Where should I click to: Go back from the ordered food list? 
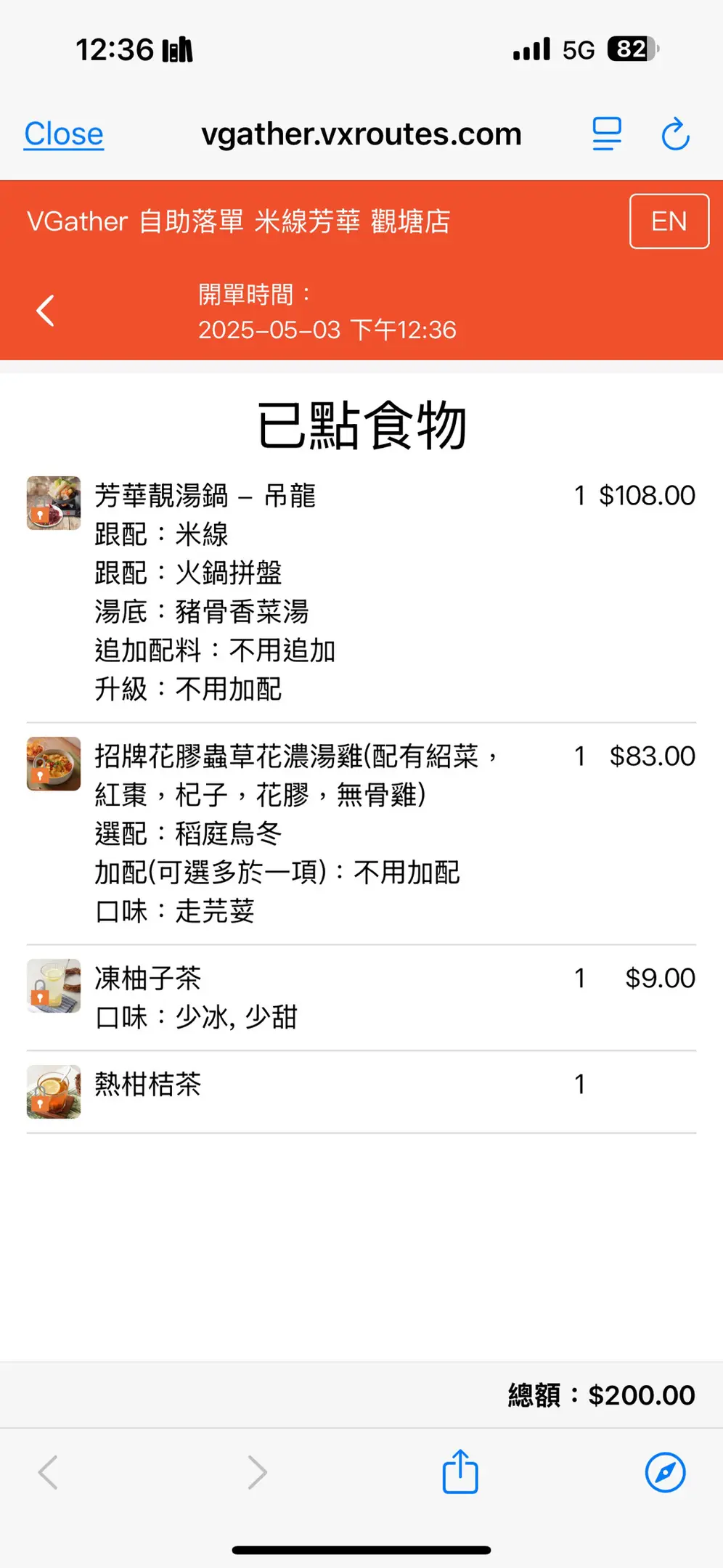point(46,311)
